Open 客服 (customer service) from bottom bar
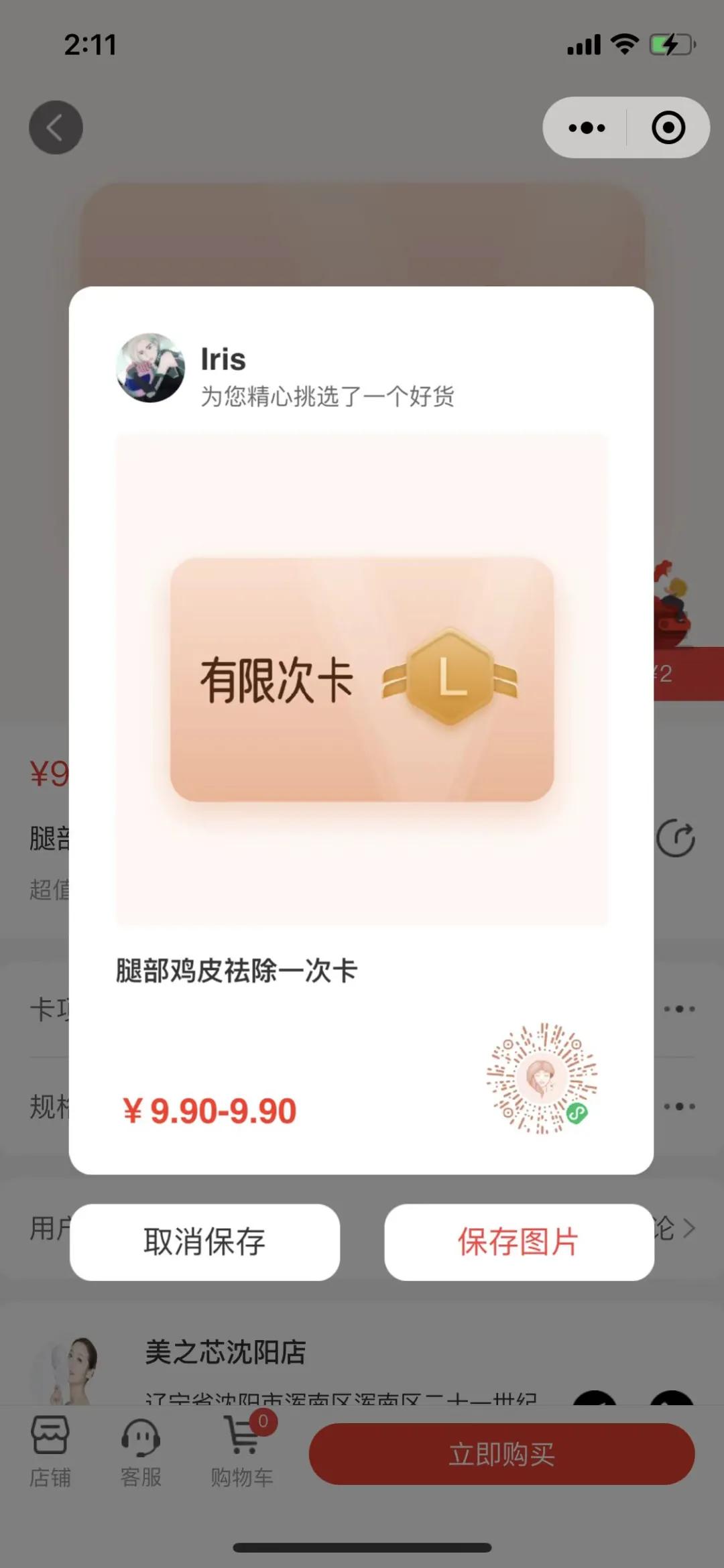724x1568 pixels. (141, 1448)
